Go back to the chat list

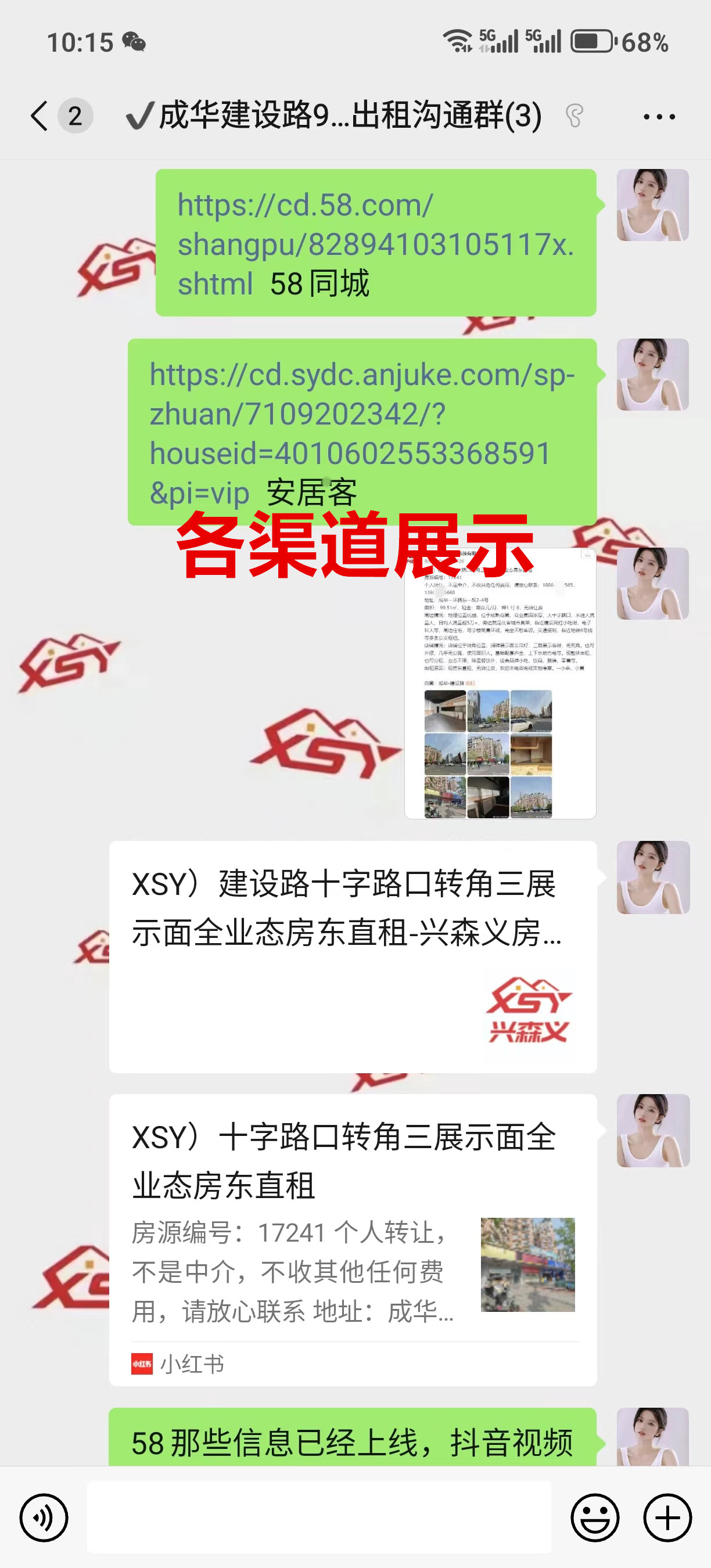click(x=39, y=116)
